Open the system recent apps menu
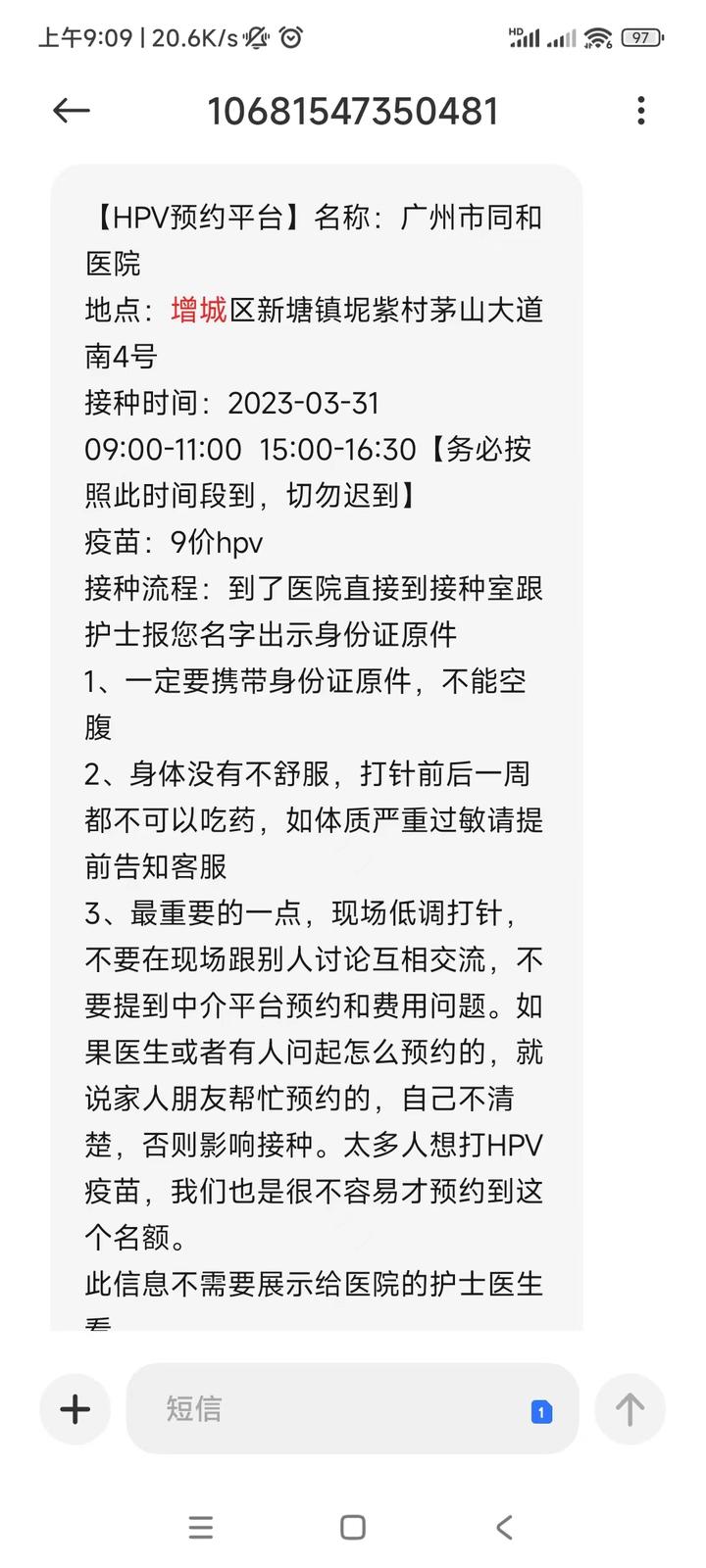The image size is (706, 1568). tap(201, 1527)
